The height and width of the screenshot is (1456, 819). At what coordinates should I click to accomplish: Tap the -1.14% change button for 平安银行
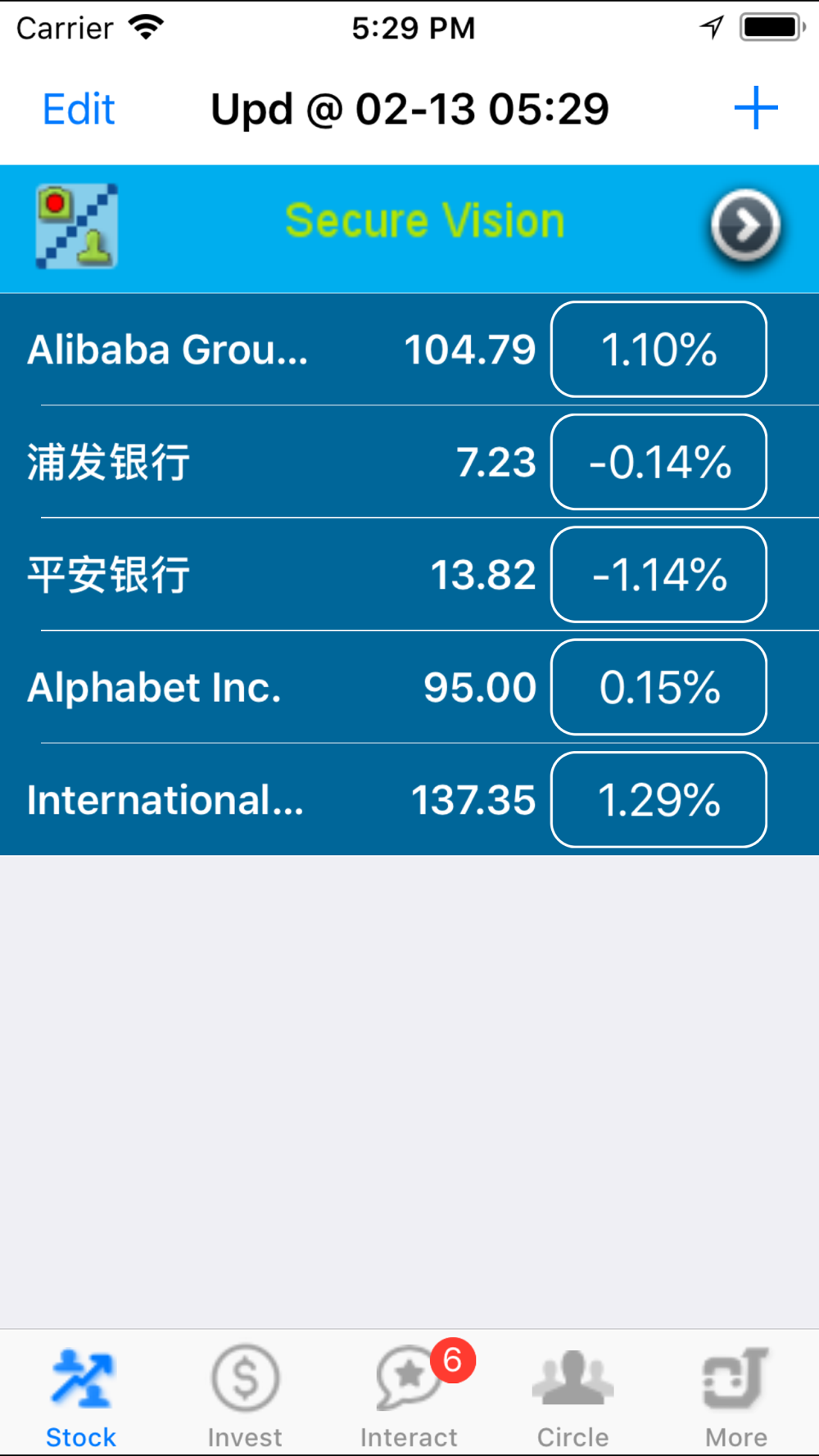tap(658, 574)
